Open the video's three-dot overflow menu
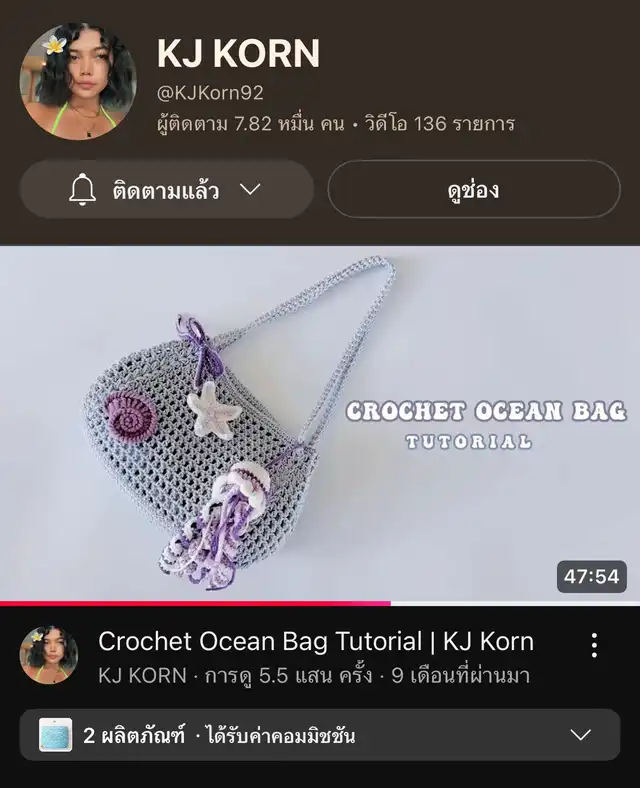The height and width of the screenshot is (788, 640). pos(594,645)
